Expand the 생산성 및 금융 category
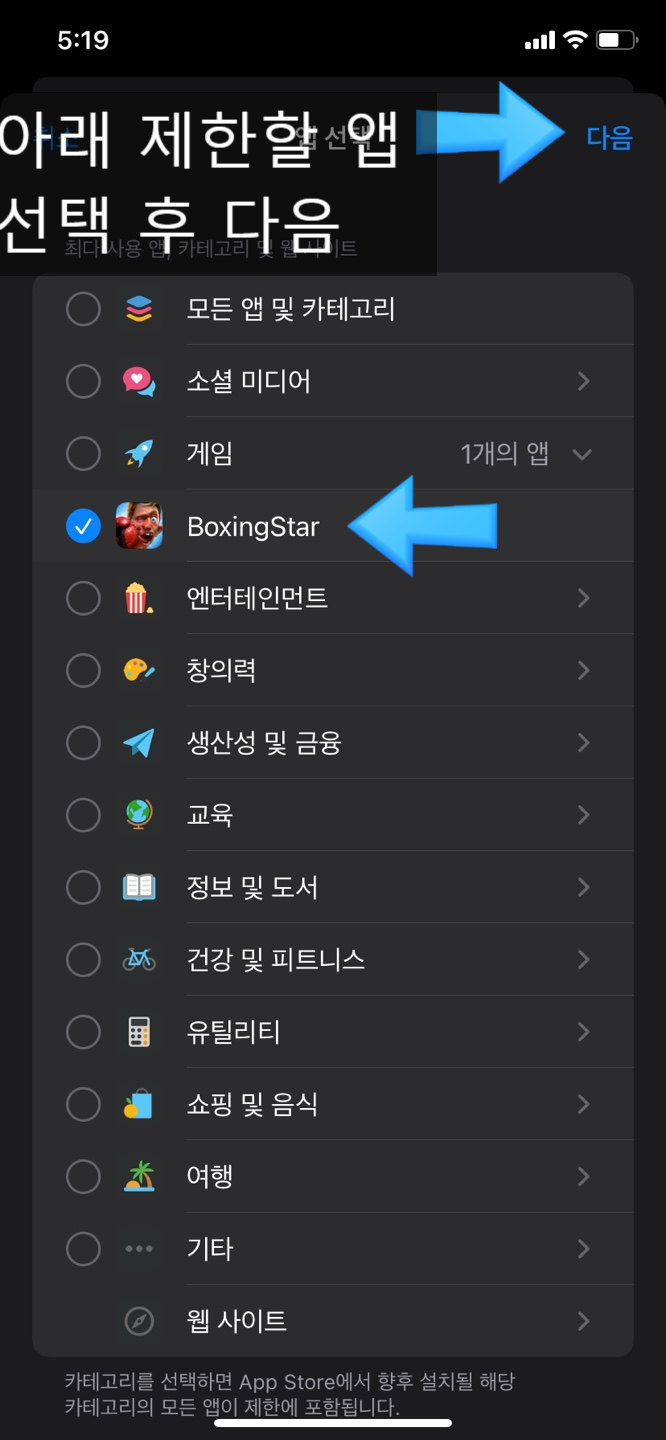The height and width of the screenshot is (1440, 666). pyautogui.click(x=583, y=743)
